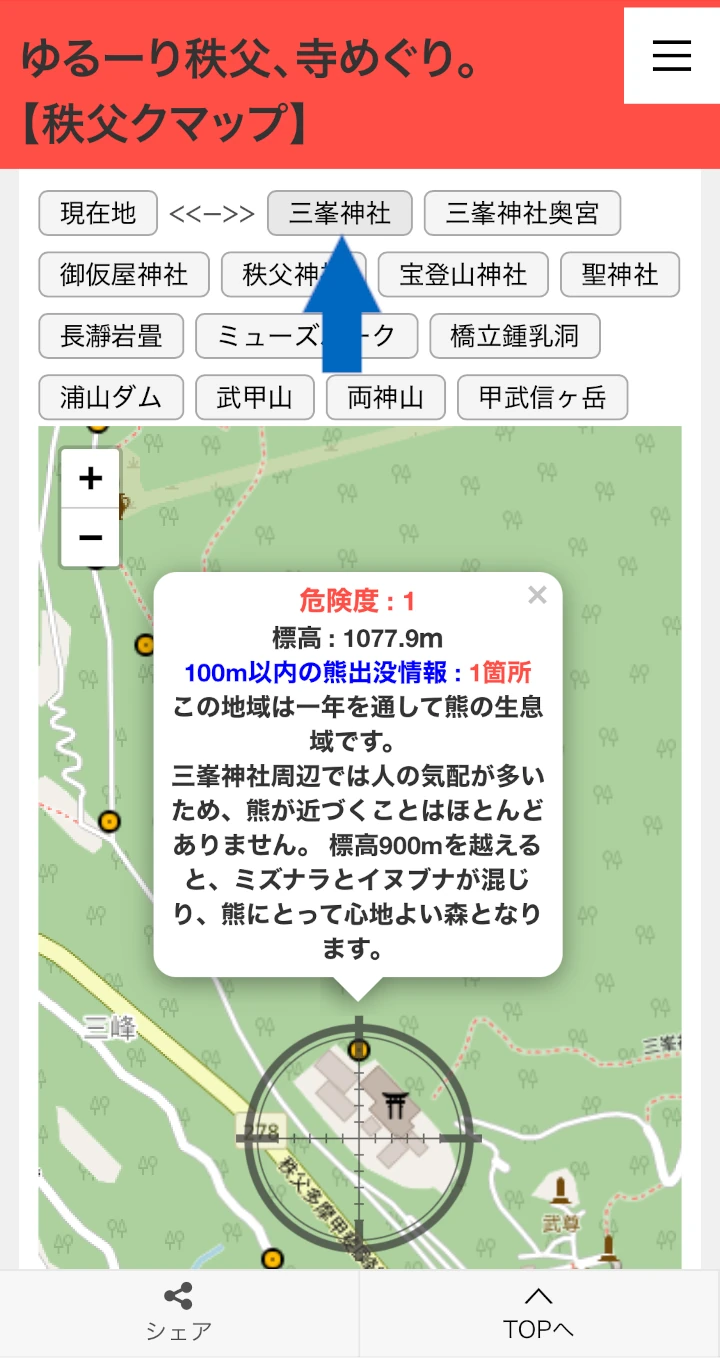This screenshot has width=720, height=1358.
Task: Navigate to 橋立鍾乳洞
Action: click(x=514, y=336)
